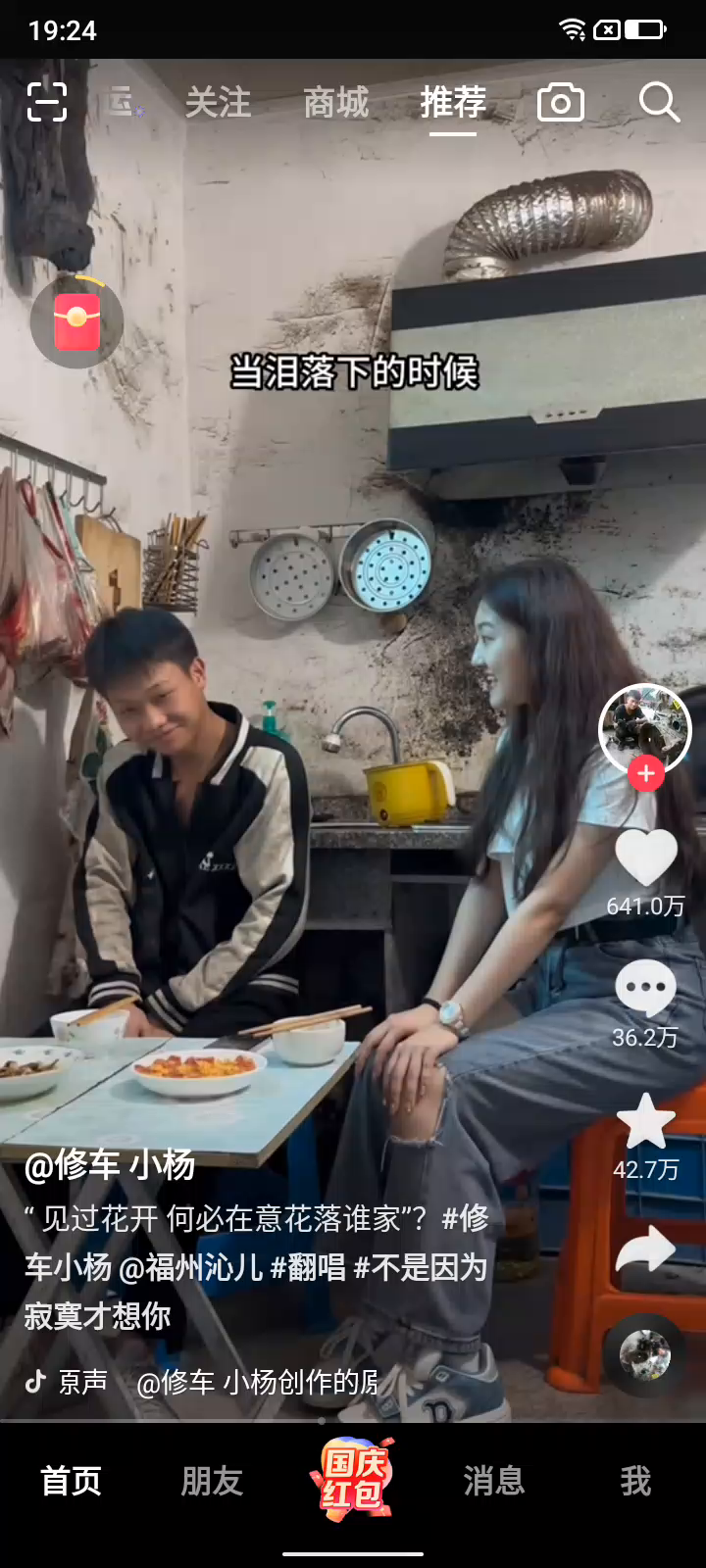The height and width of the screenshot is (1568, 706).
Task: Open the spinning music disc
Action: (x=645, y=1356)
